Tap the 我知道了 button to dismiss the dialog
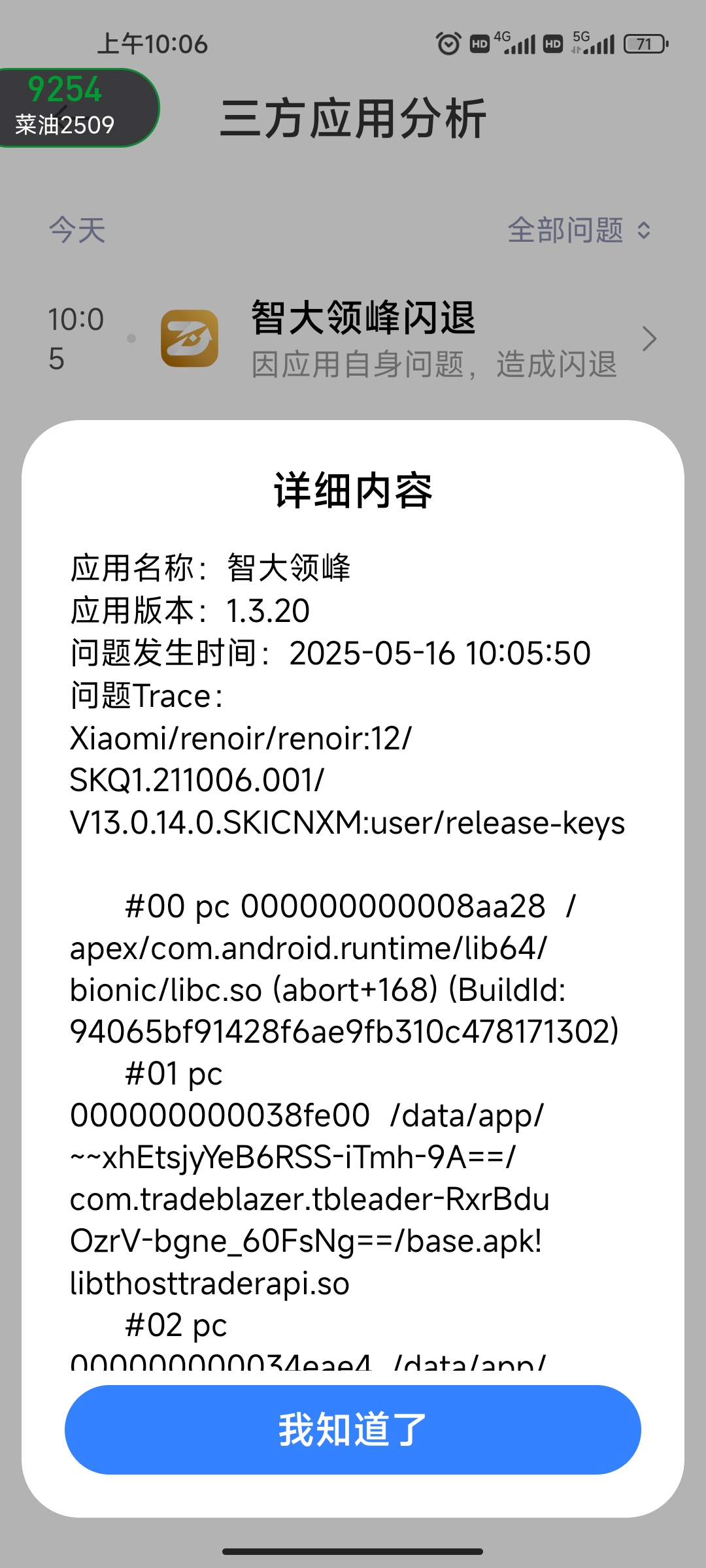The width and height of the screenshot is (706, 1568). coord(352,1429)
